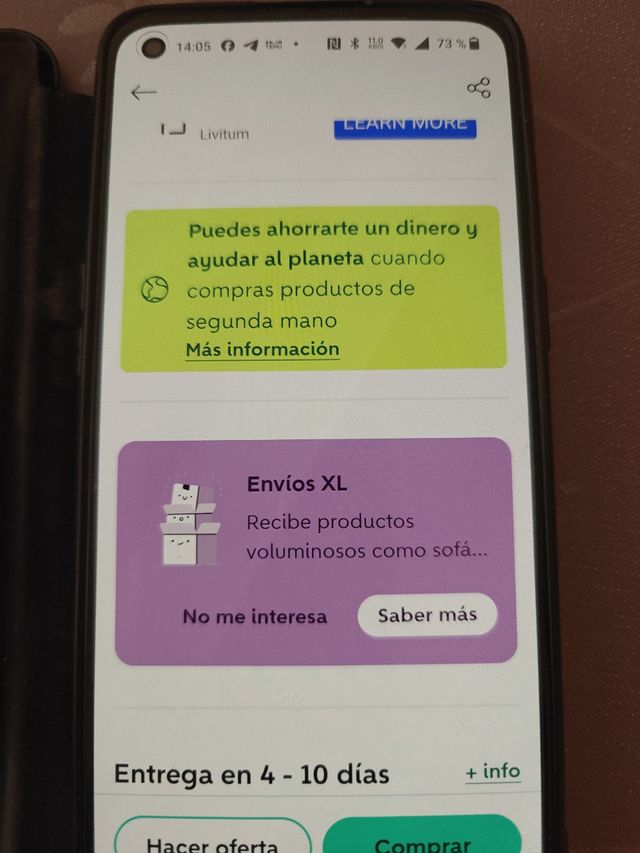
Task: Share this listing
Action: click(x=479, y=88)
